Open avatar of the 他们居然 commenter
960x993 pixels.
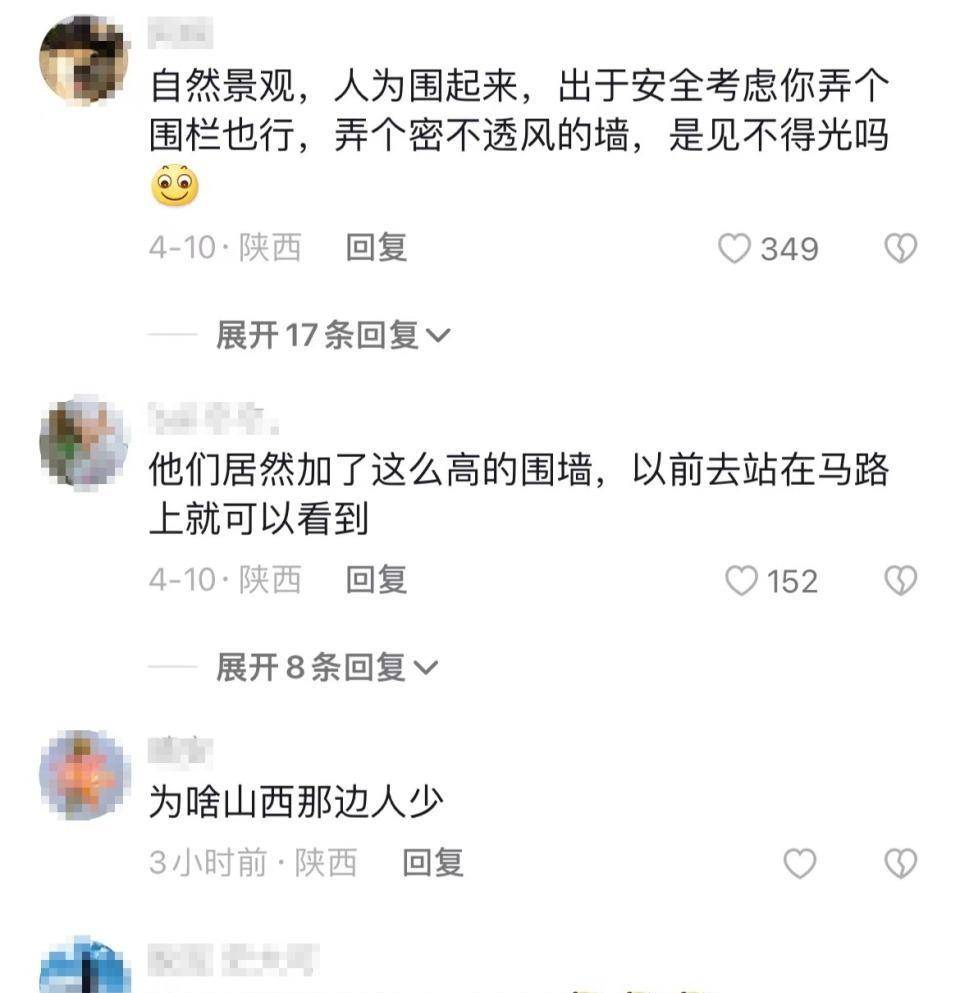pos(83,442)
